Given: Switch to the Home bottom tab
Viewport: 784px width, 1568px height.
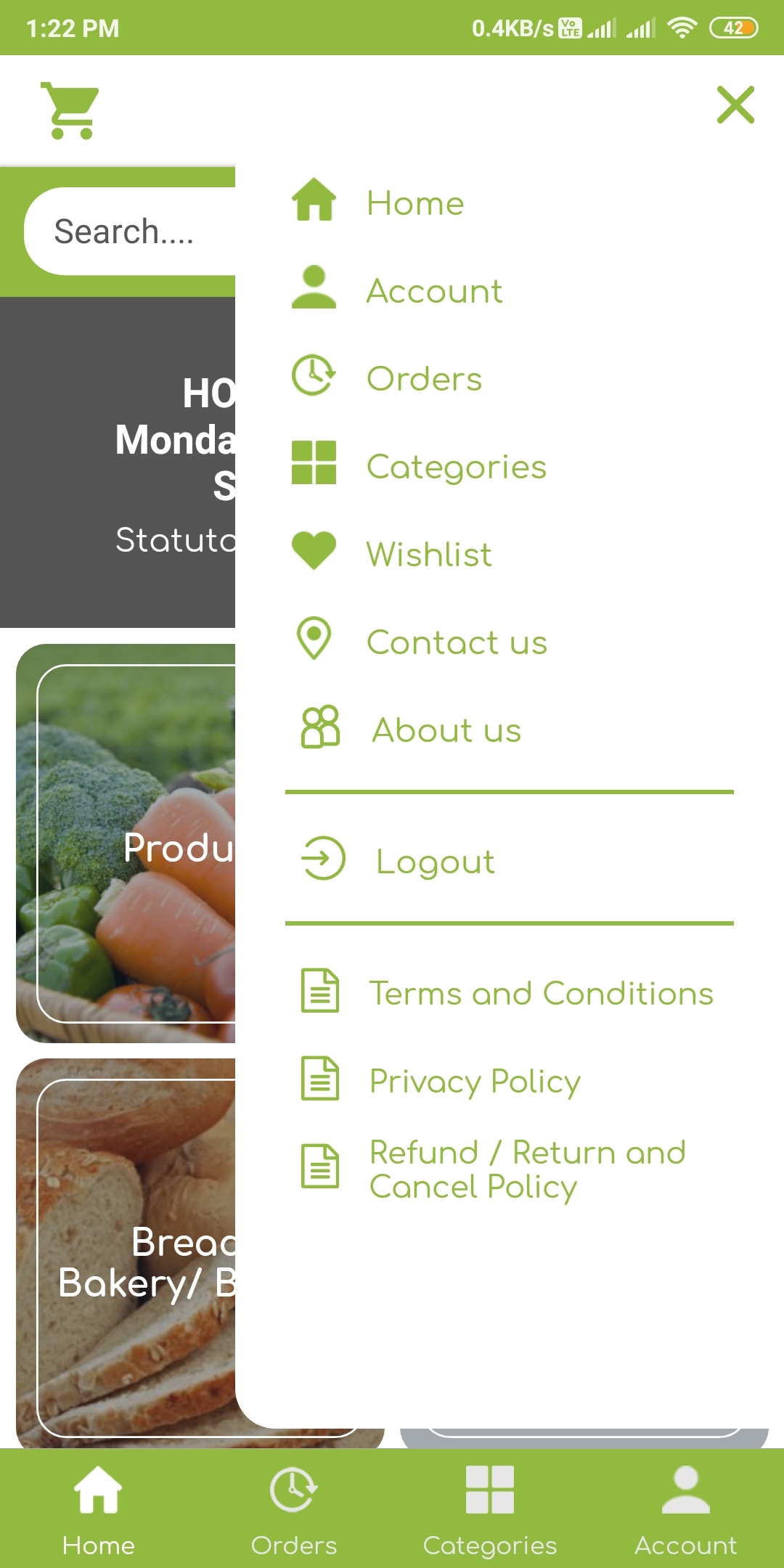Looking at the screenshot, I should [98, 1508].
